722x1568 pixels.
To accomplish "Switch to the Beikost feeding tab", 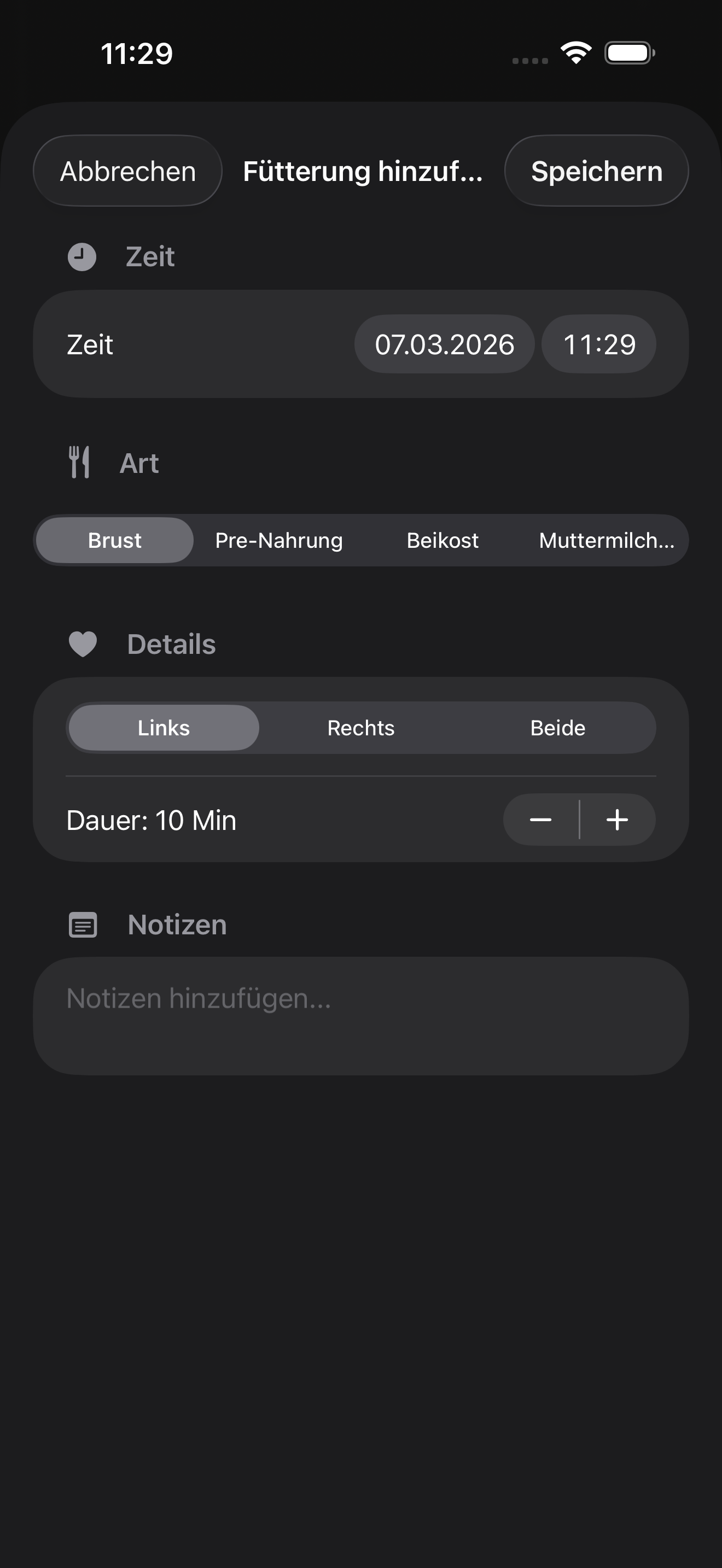I will tap(442, 540).
